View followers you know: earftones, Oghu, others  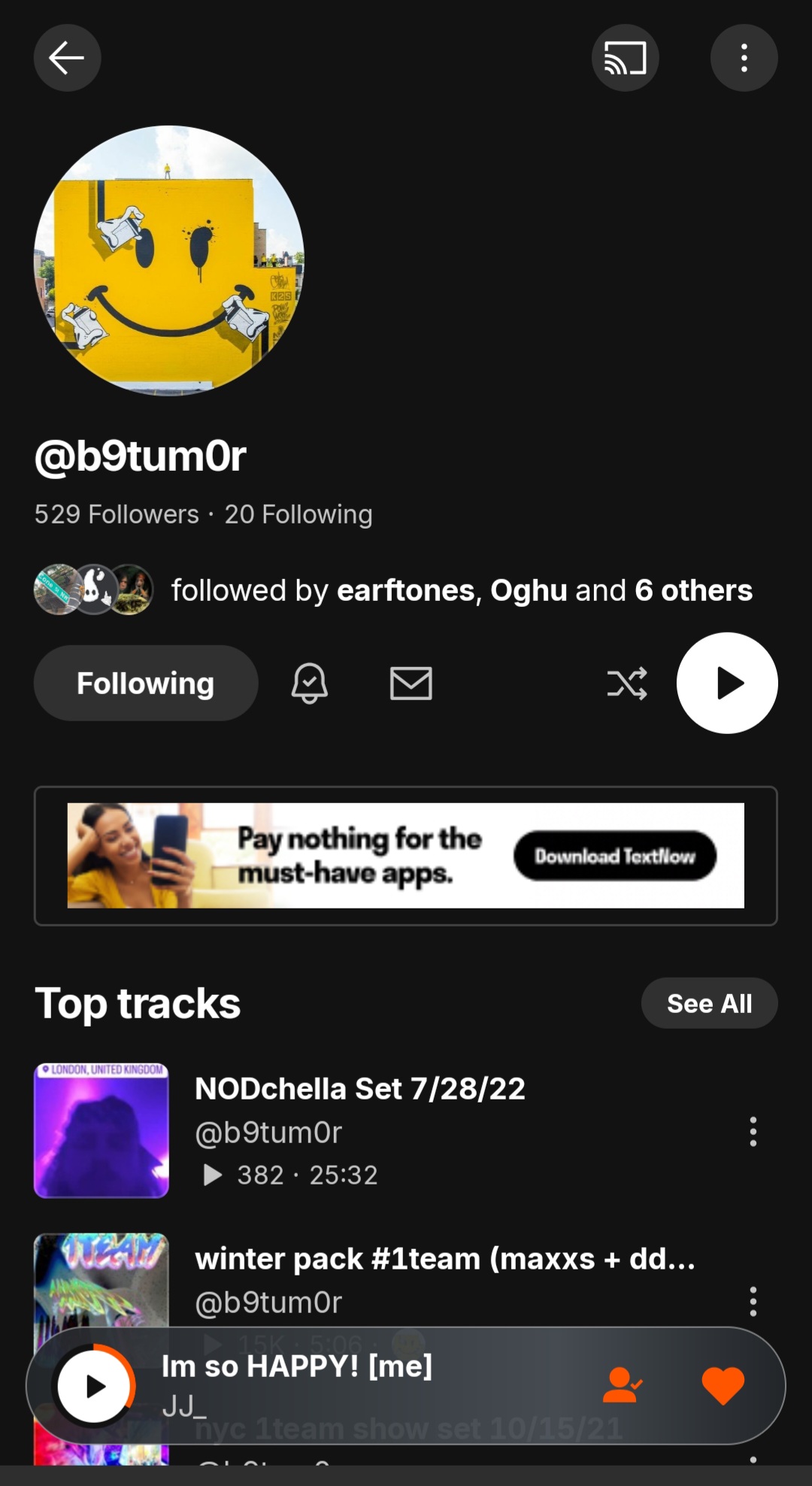(x=461, y=590)
